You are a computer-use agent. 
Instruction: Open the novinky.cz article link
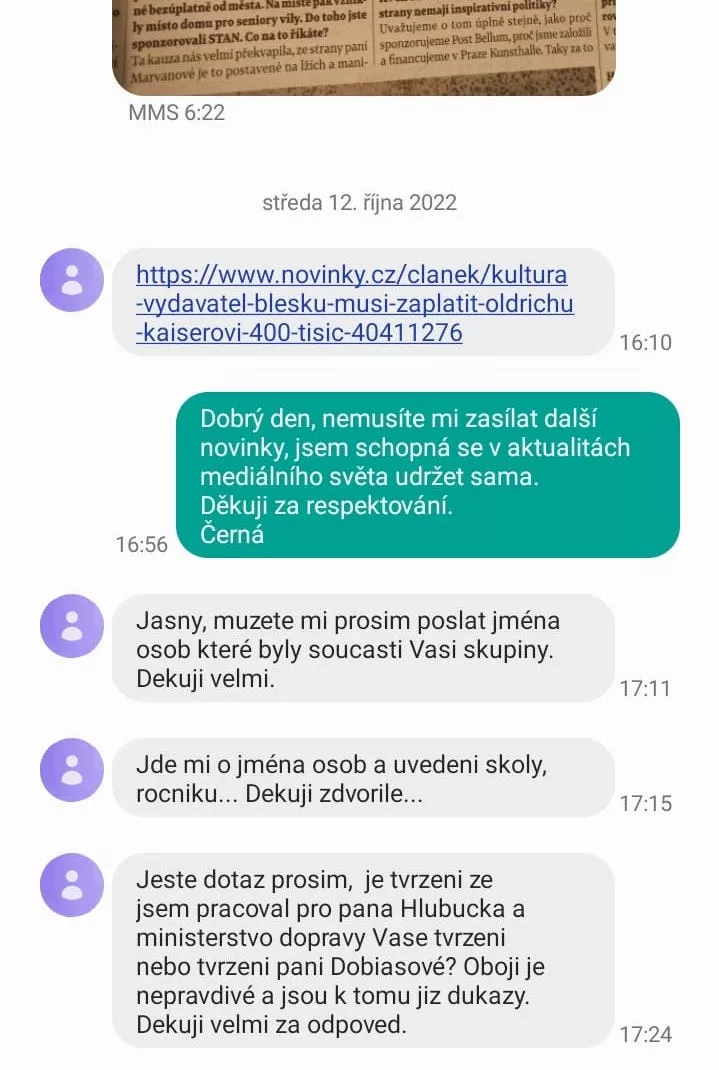pos(354,303)
